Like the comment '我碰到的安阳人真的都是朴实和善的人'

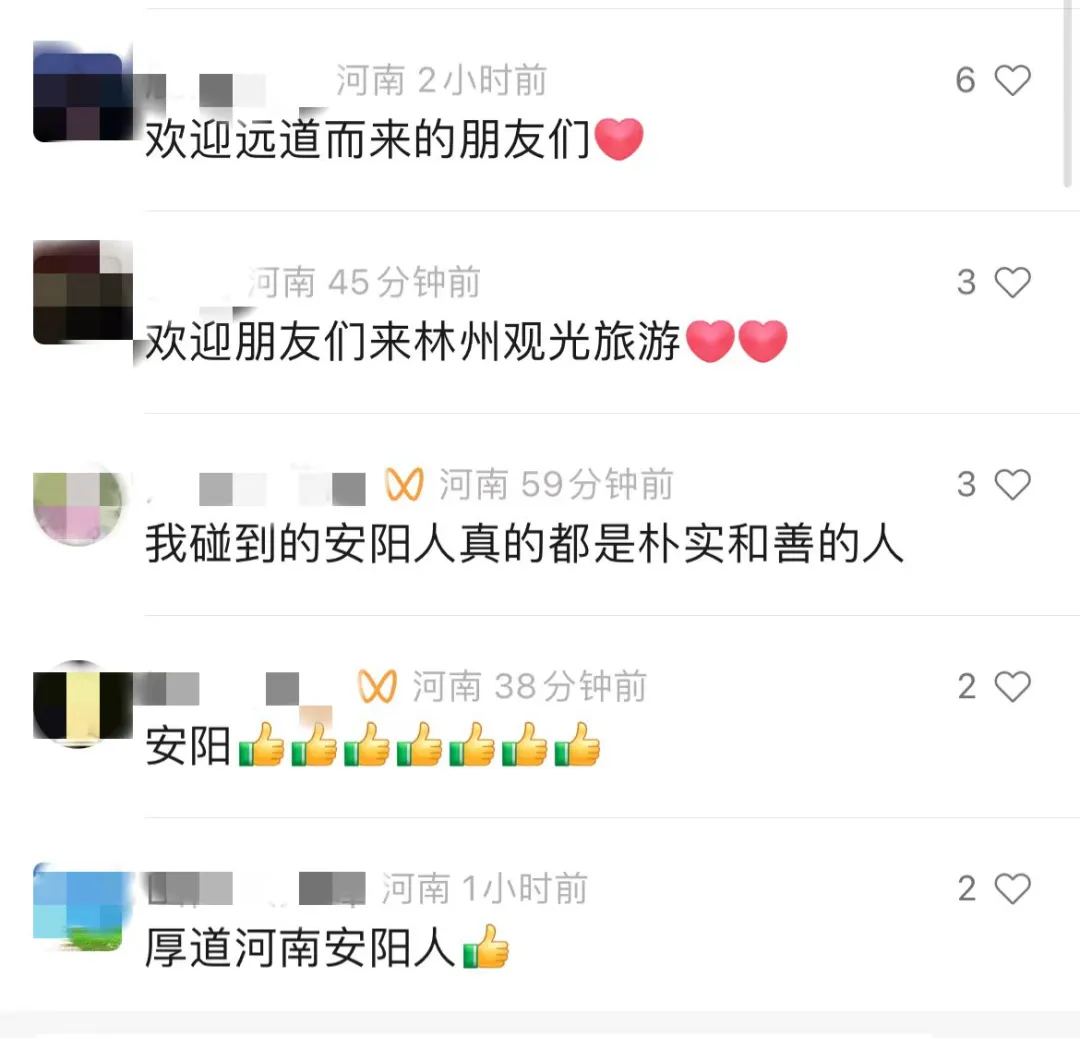click(1012, 485)
